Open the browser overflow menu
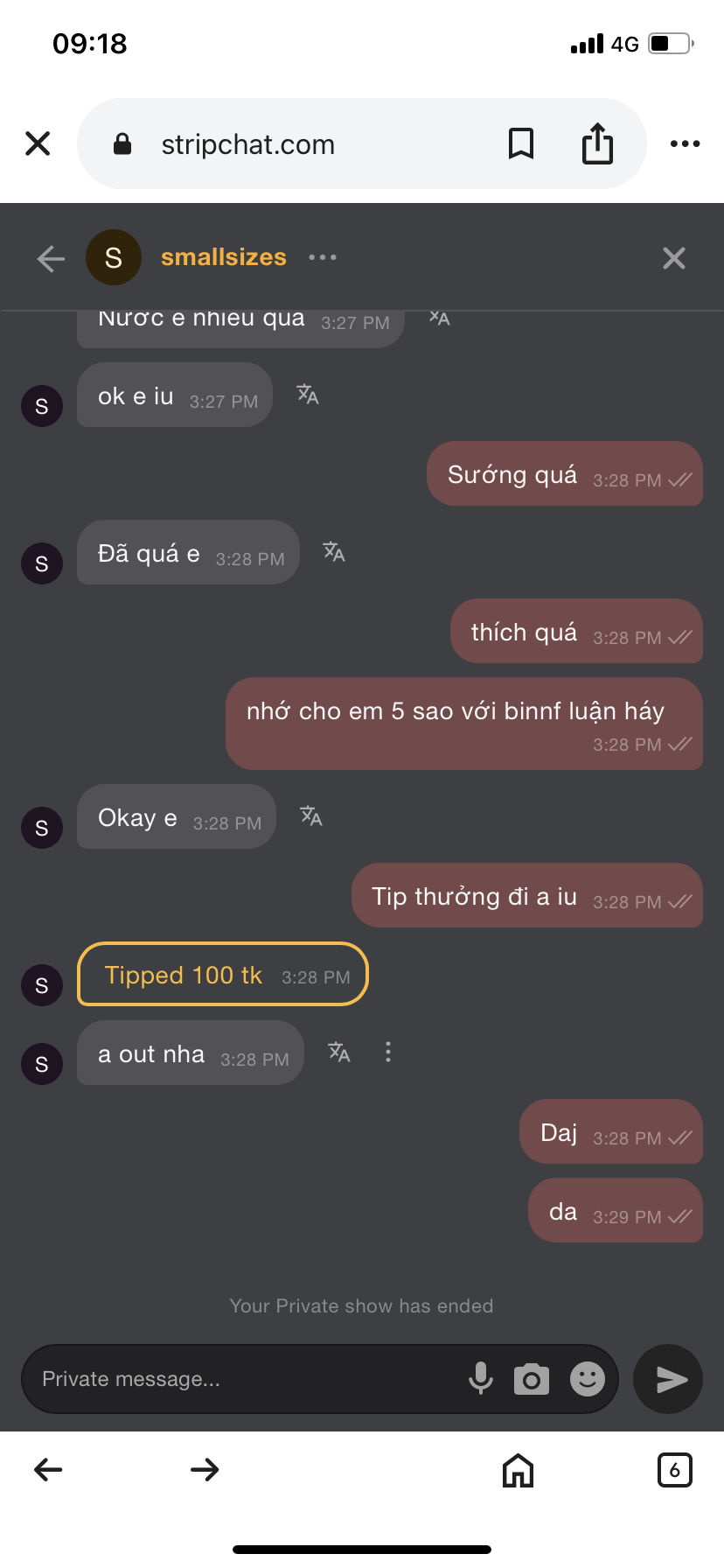Viewport: 724px width, 1568px height. (685, 143)
